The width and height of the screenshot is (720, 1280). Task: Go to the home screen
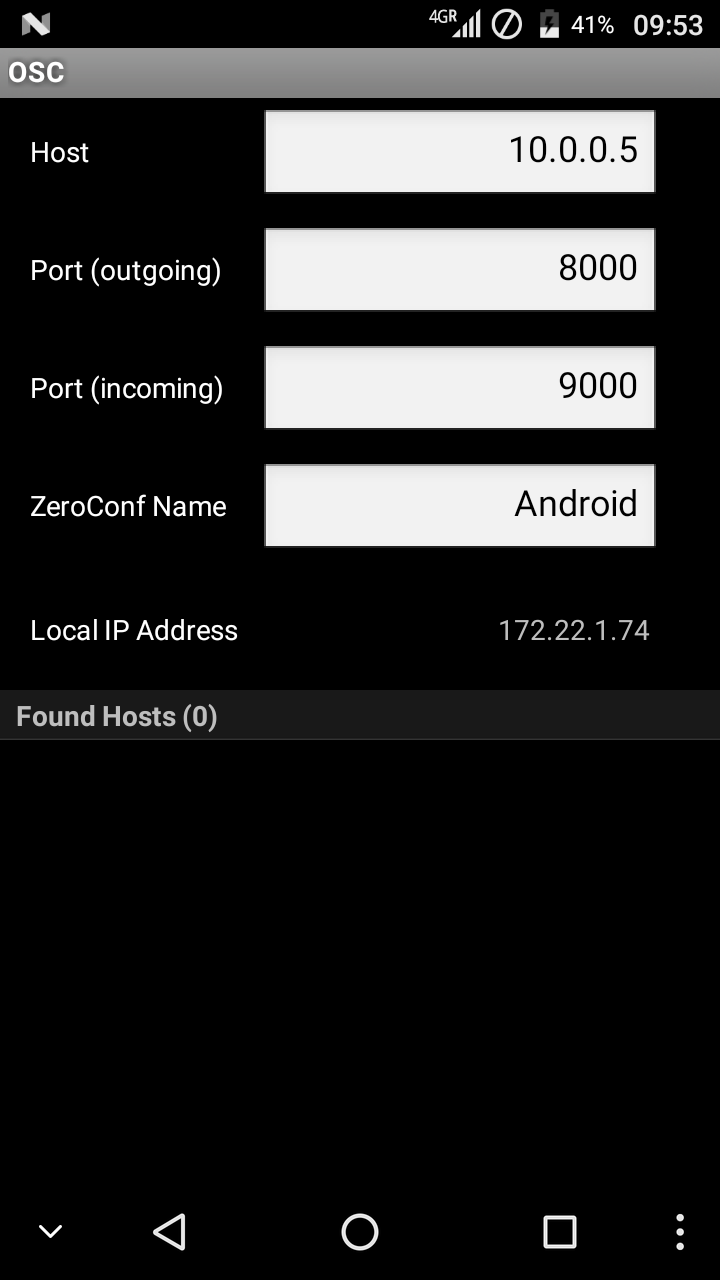(360, 1232)
